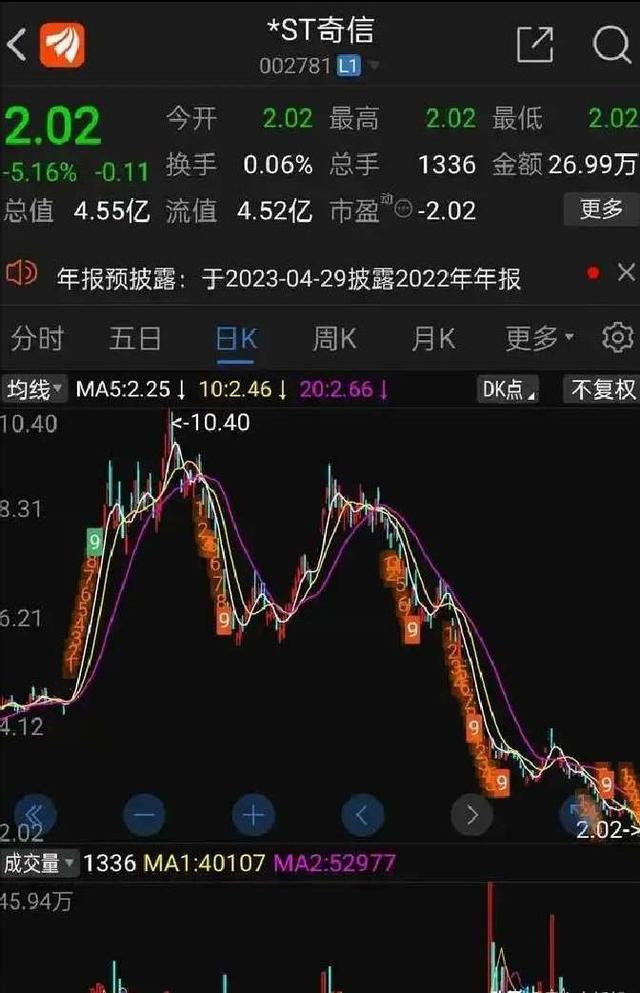Select the 日K chart tab
The image size is (640, 993).
(x=236, y=339)
